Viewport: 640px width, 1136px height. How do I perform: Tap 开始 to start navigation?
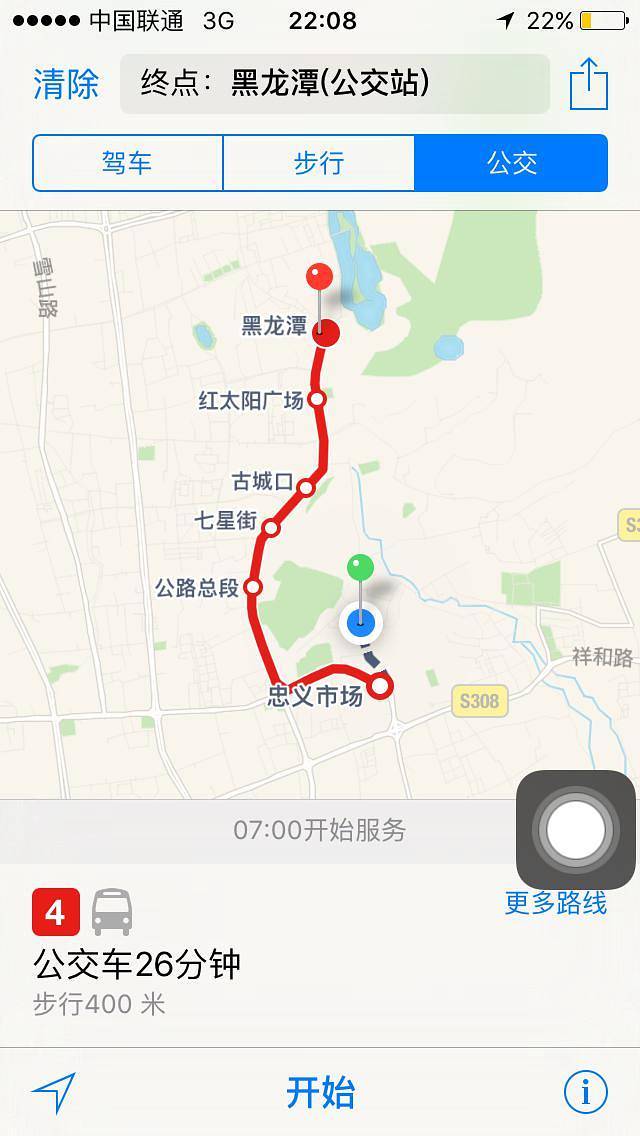pyautogui.click(x=320, y=1092)
